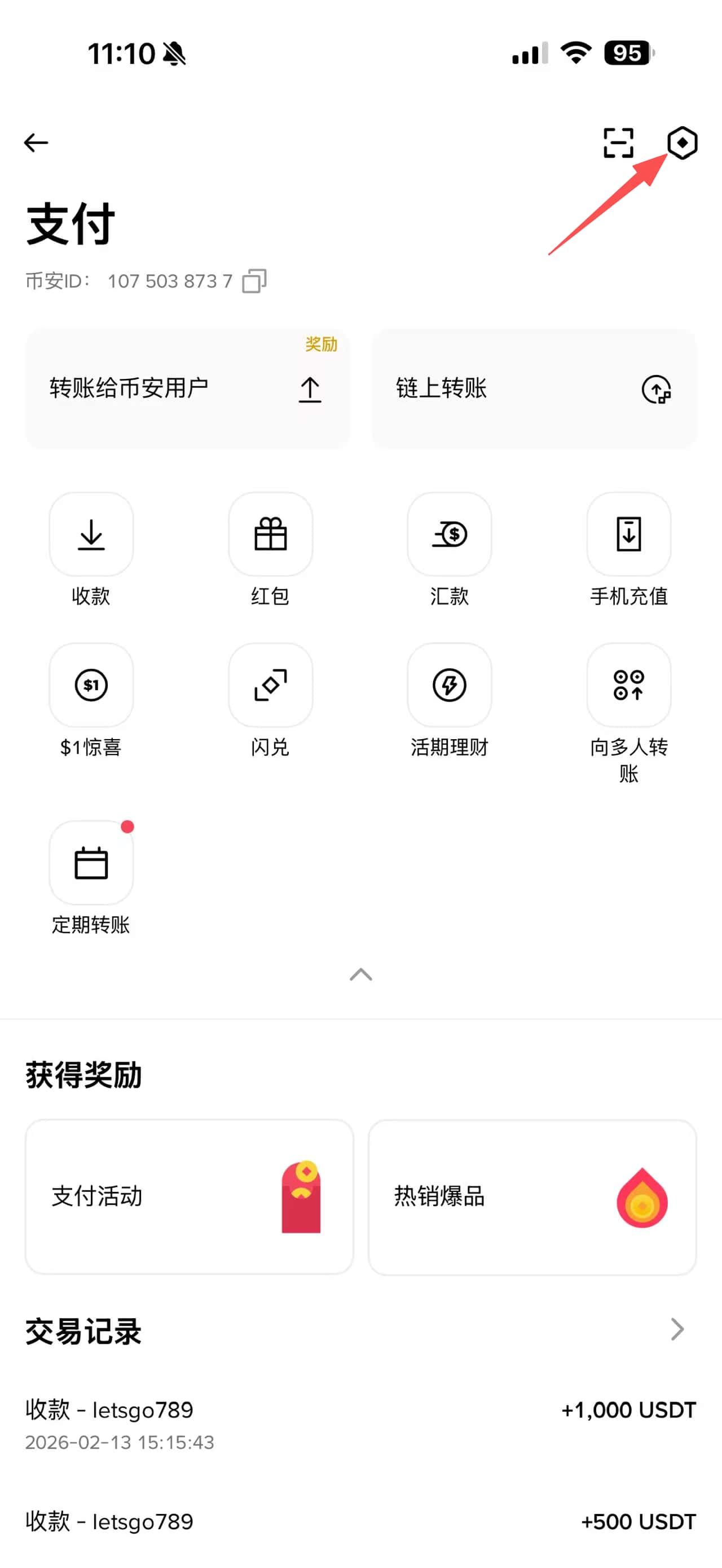722x1568 pixels.
Task: Copy the 币安ID using the copy icon
Action: pyautogui.click(x=254, y=281)
